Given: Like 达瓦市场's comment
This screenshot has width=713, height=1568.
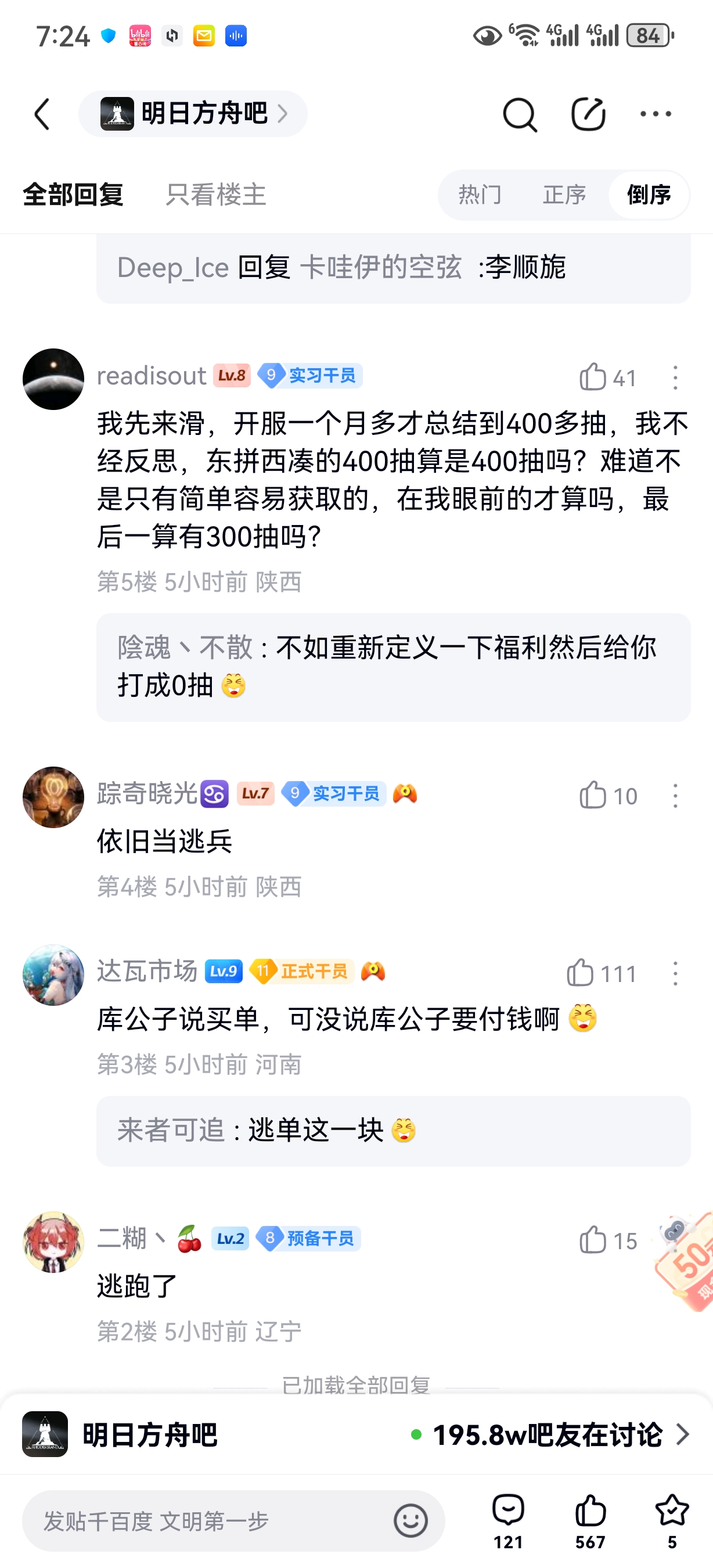Looking at the screenshot, I should click(x=581, y=973).
